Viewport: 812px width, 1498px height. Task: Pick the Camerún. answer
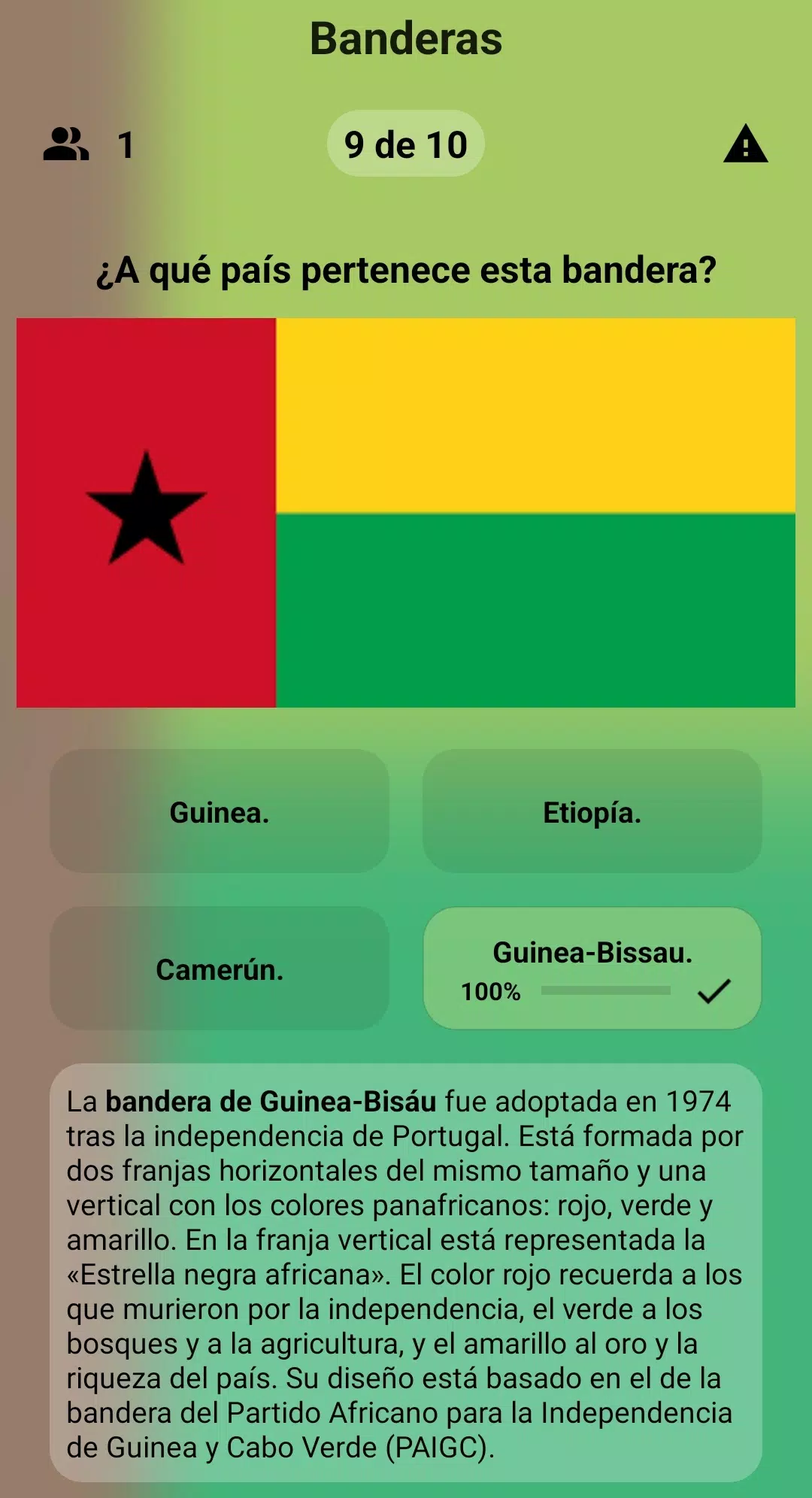tap(219, 969)
